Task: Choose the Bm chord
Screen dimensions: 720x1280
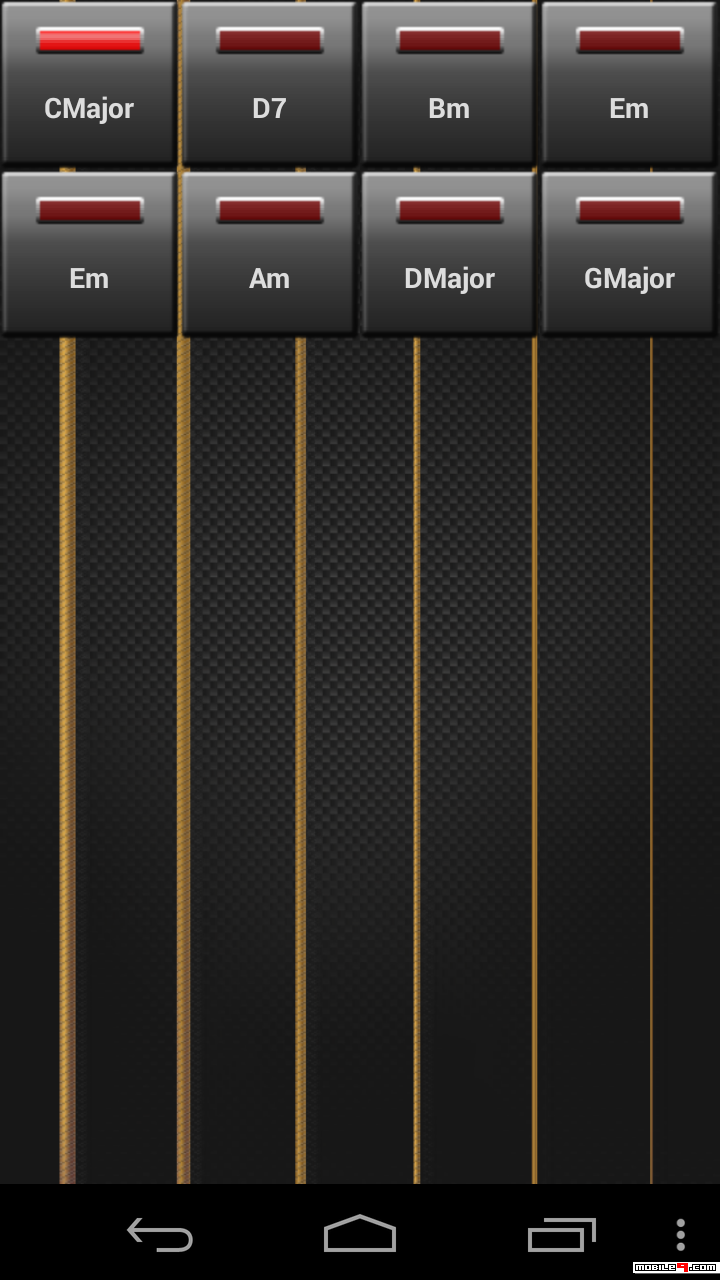Action: tap(449, 83)
